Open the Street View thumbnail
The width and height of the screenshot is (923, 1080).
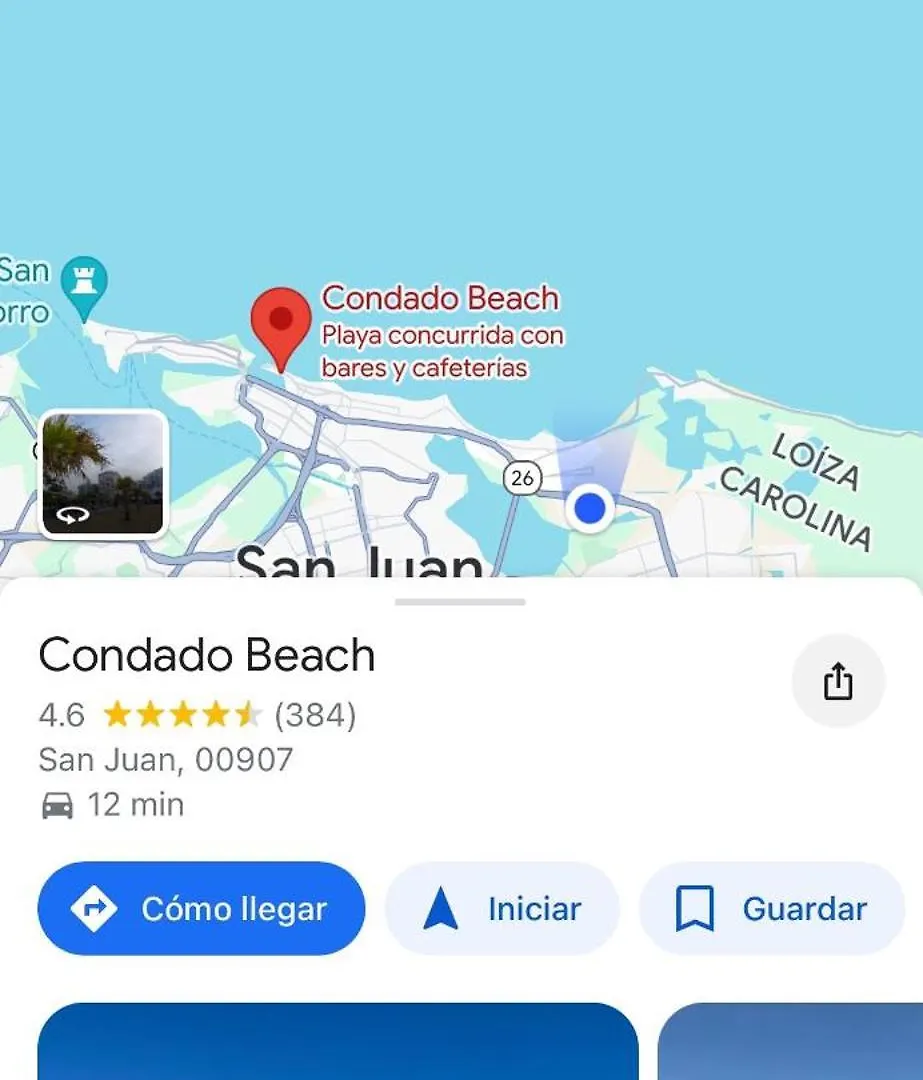coord(103,474)
